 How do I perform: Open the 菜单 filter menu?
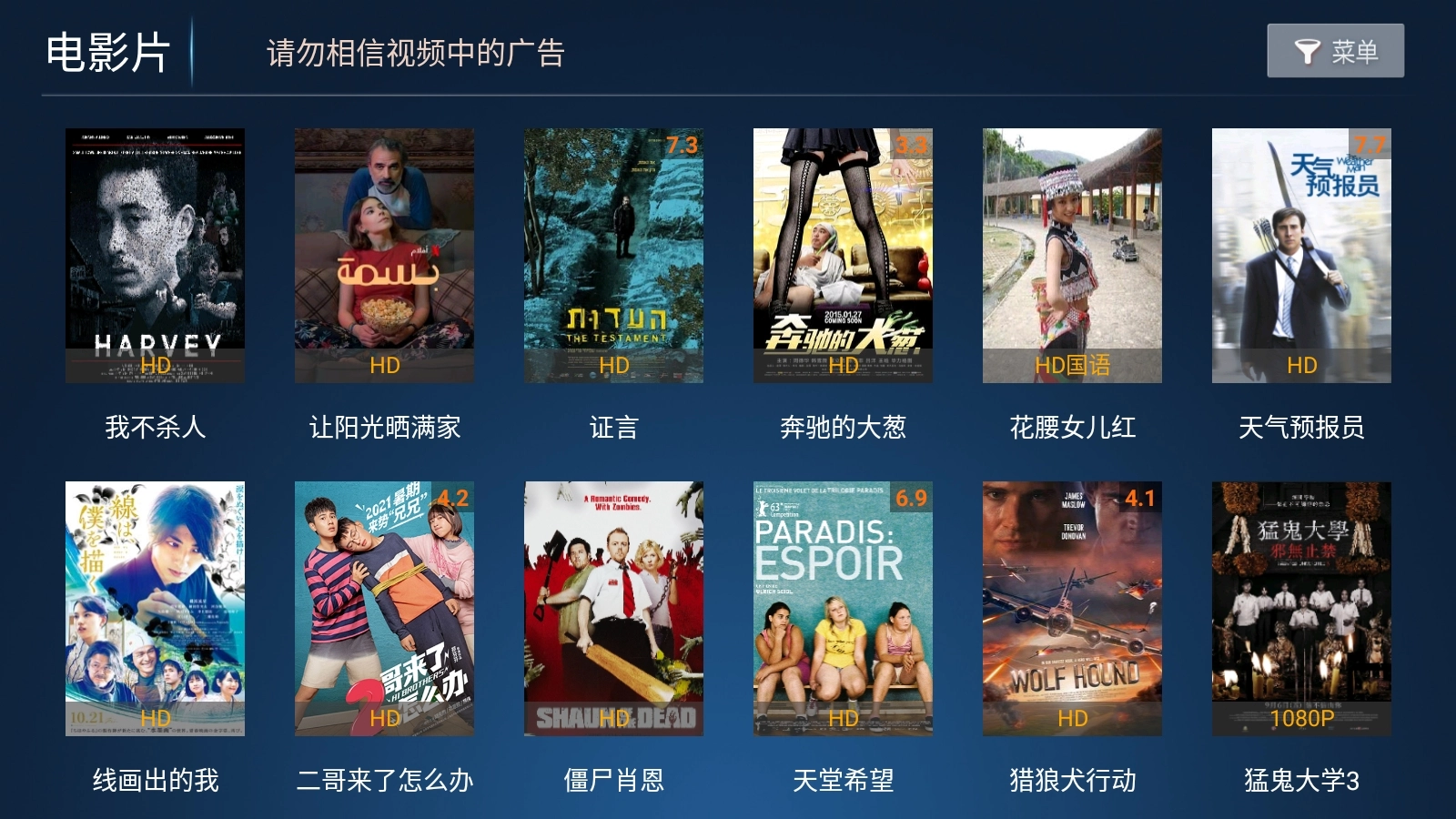[1335, 51]
